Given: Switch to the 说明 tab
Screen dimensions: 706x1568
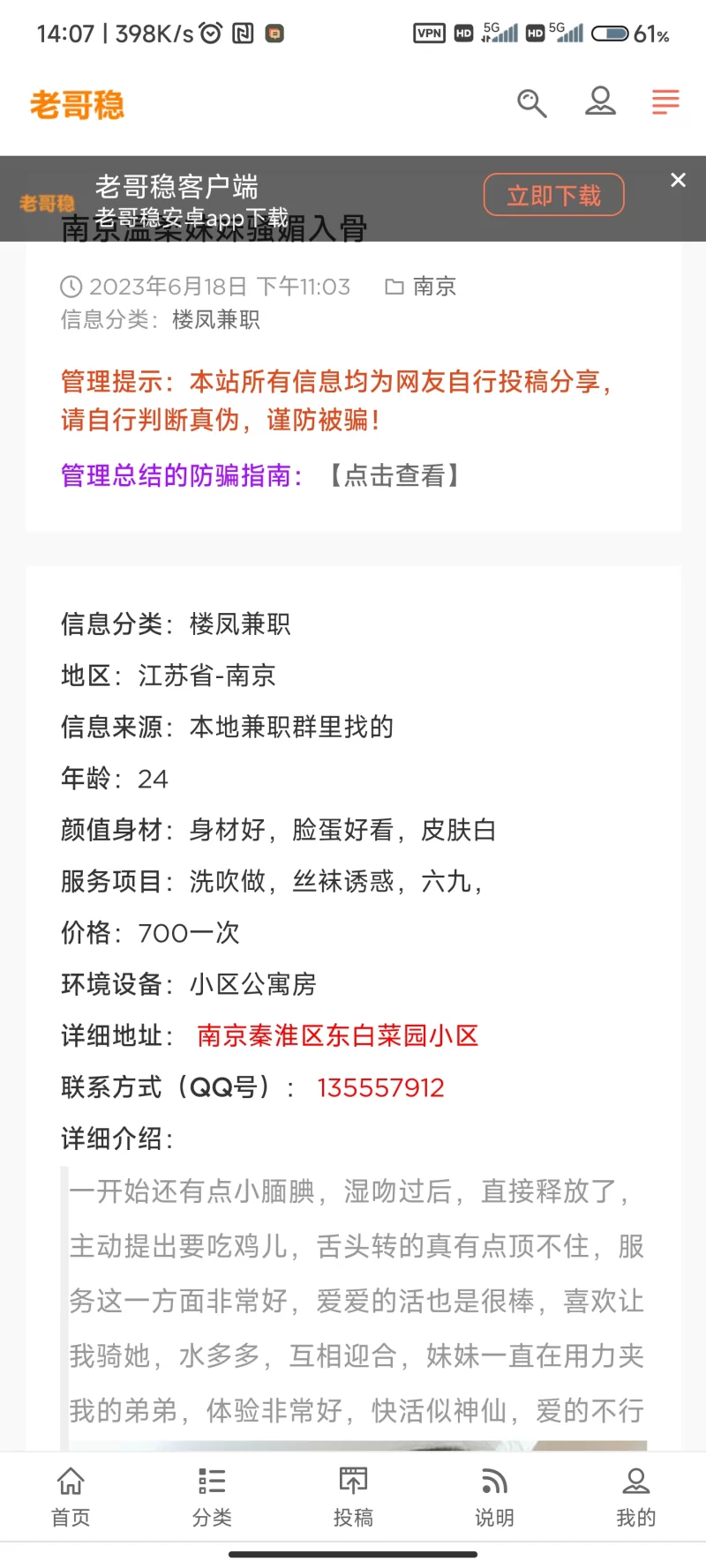Looking at the screenshot, I should pos(494,1497).
